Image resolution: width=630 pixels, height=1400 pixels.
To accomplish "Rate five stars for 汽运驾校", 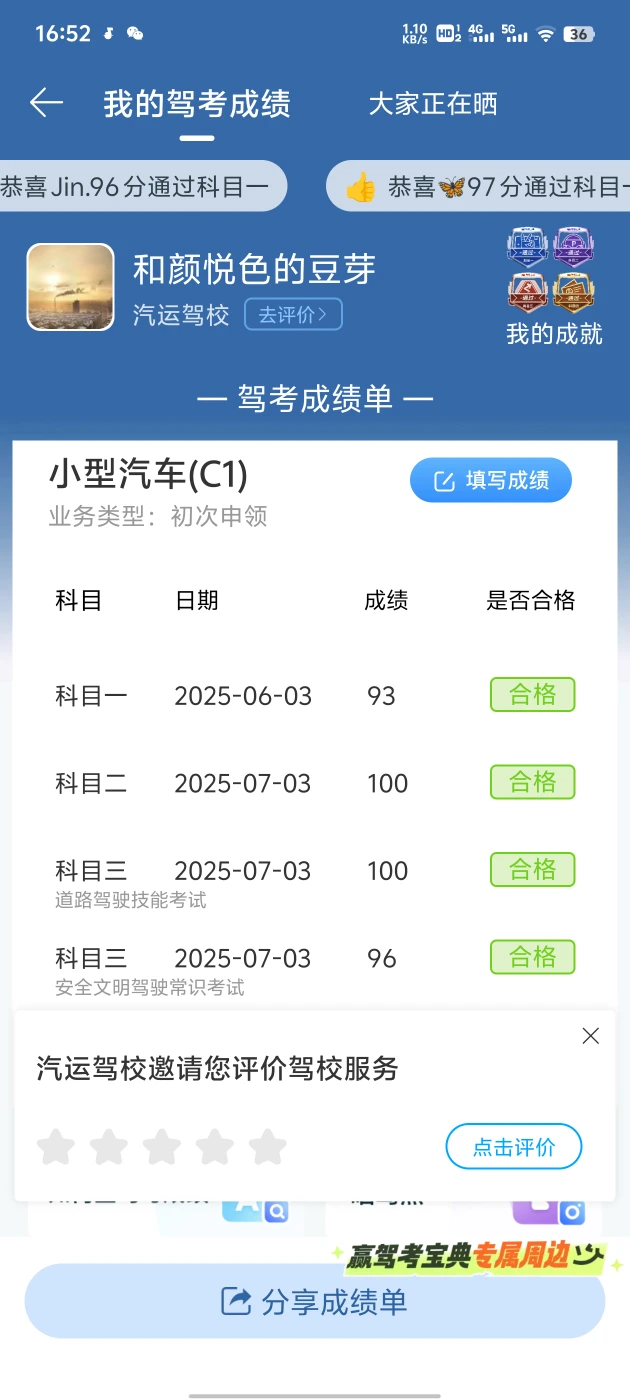I will click(267, 1147).
